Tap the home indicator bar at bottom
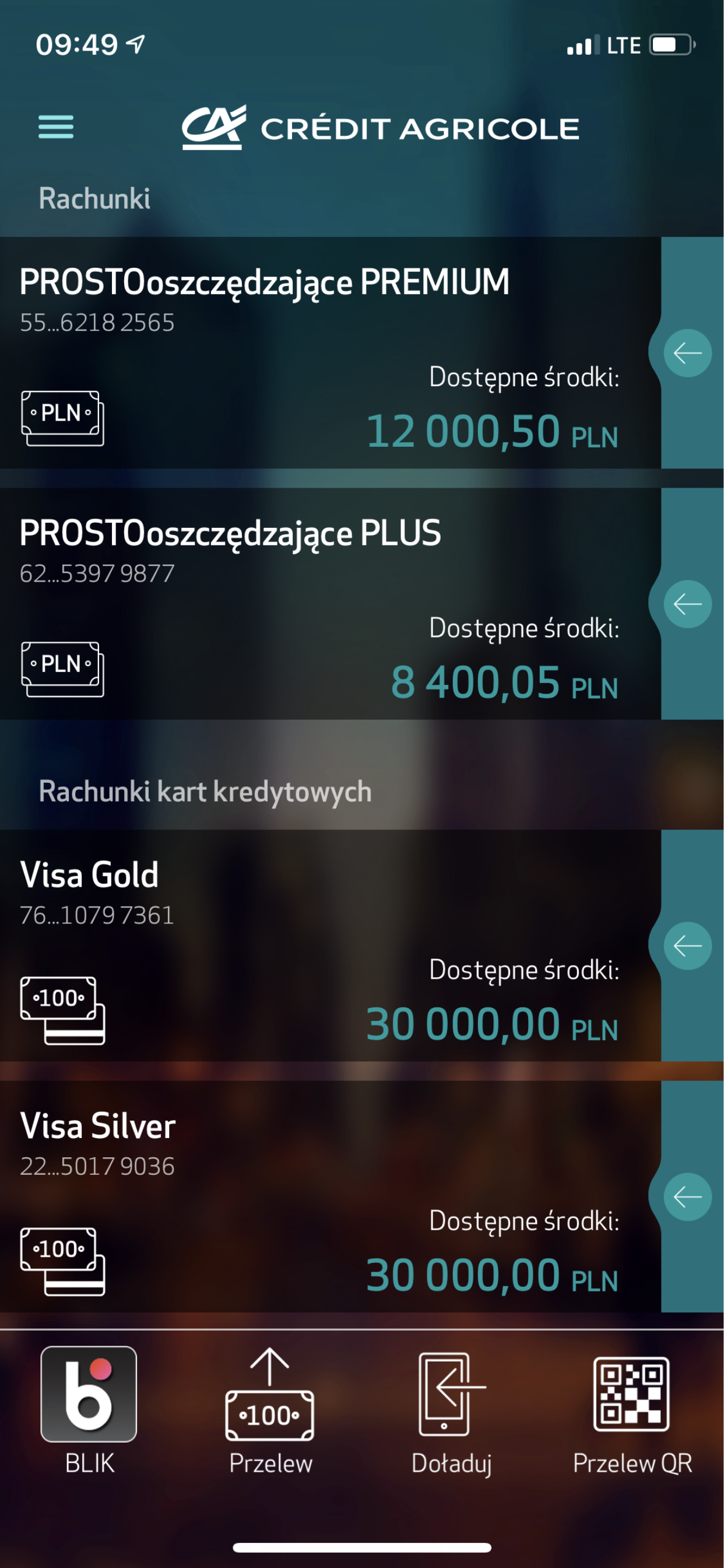The image size is (724, 1568). pyautogui.click(x=362, y=1546)
